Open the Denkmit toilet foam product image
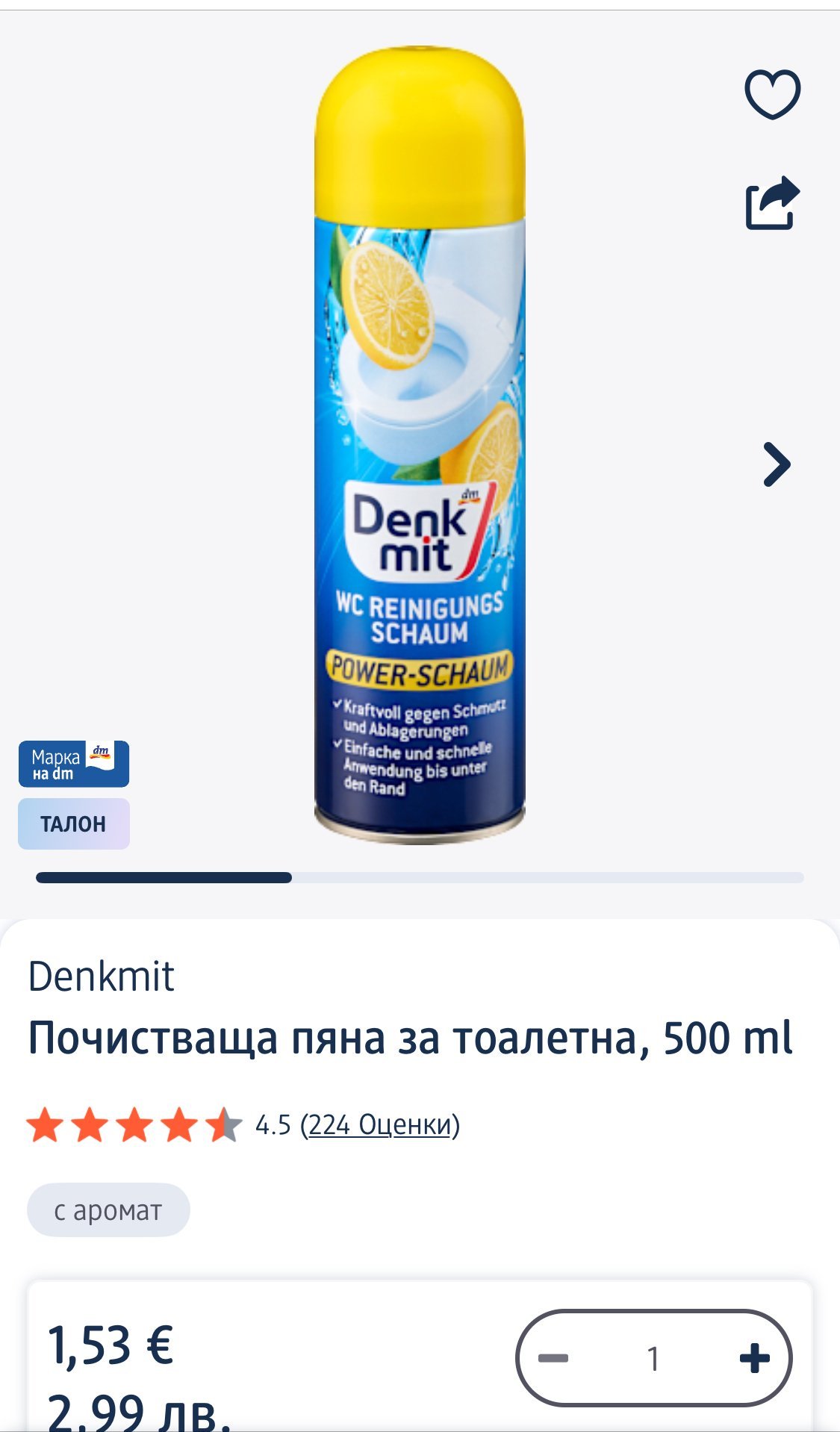 (420, 448)
